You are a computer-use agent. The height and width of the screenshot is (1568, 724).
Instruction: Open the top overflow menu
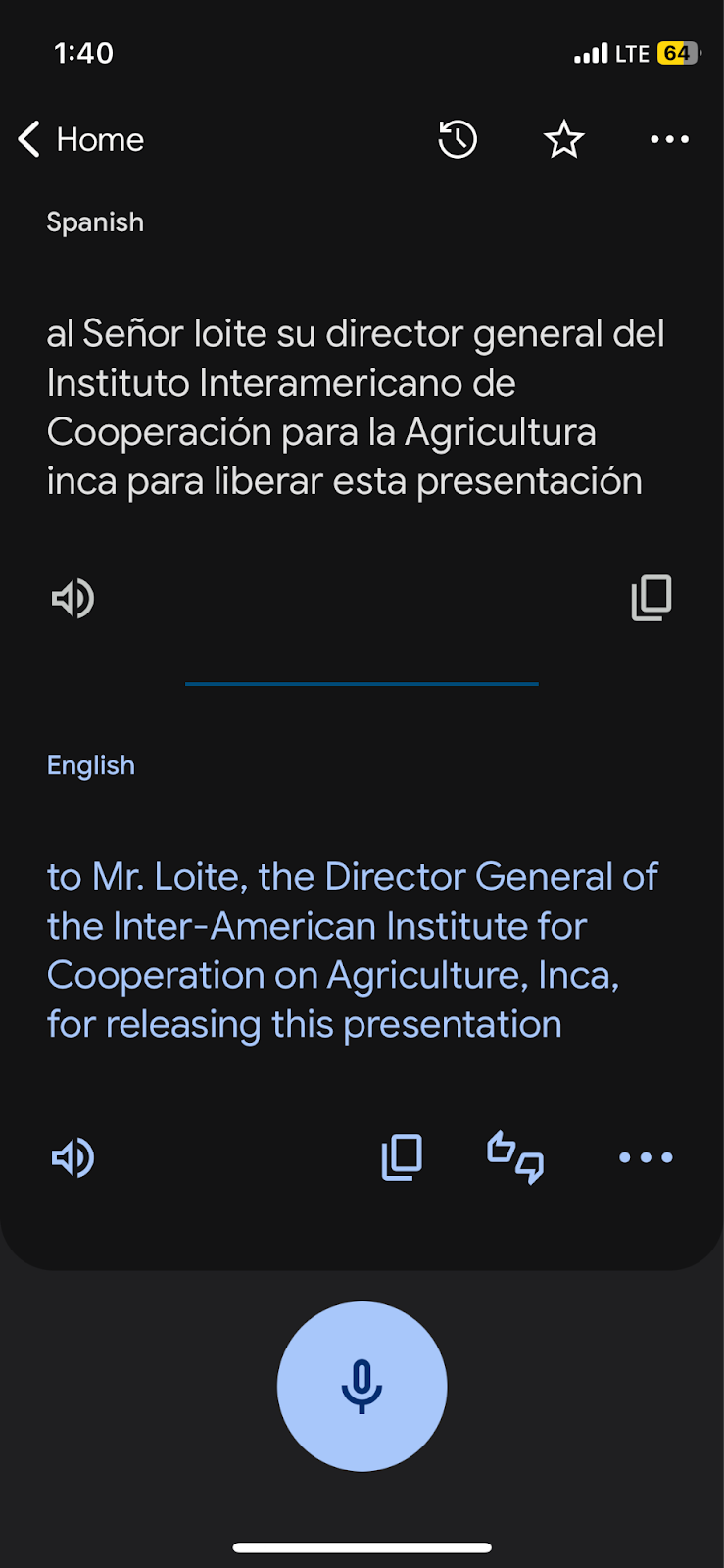point(669,139)
